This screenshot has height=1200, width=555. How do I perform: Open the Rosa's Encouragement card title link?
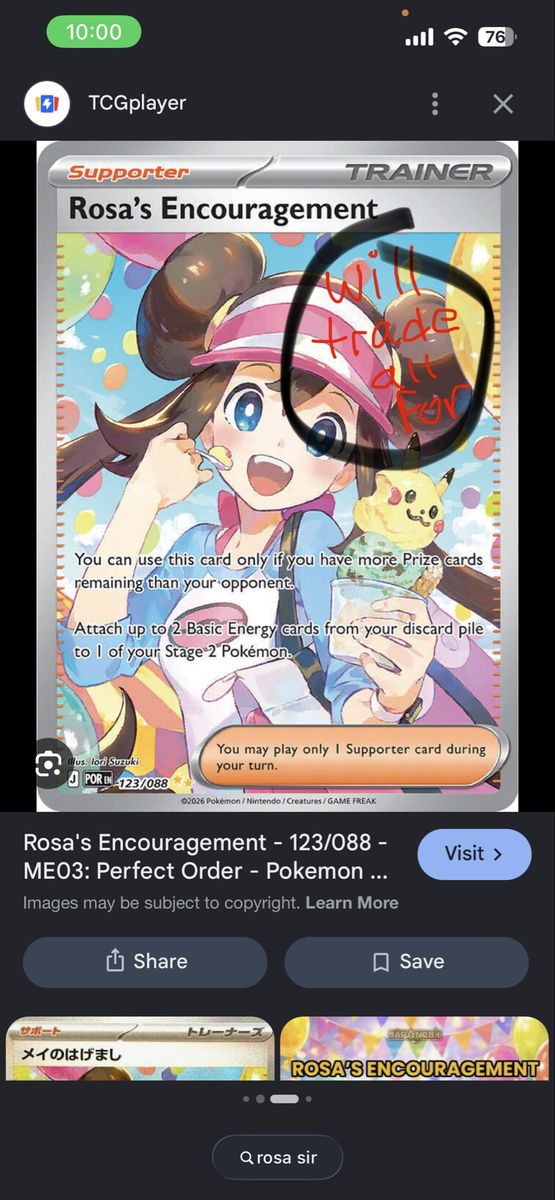(x=206, y=857)
